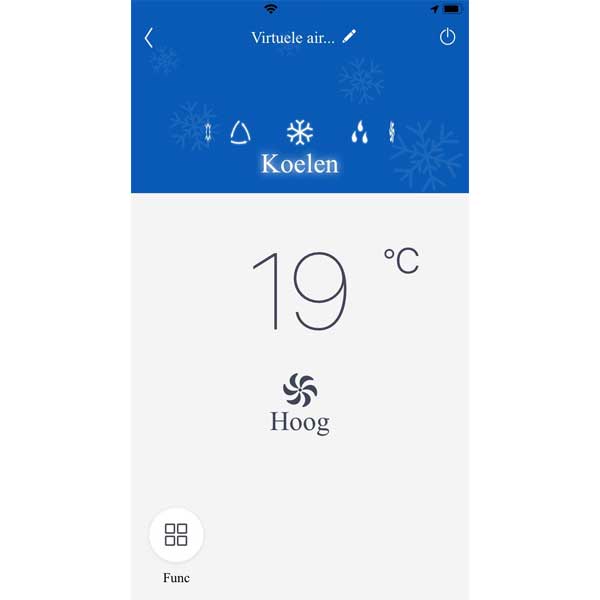Edit the Virtuele air... device name
Viewport: 600px width, 600px height.
pyautogui.click(x=349, y=37)
